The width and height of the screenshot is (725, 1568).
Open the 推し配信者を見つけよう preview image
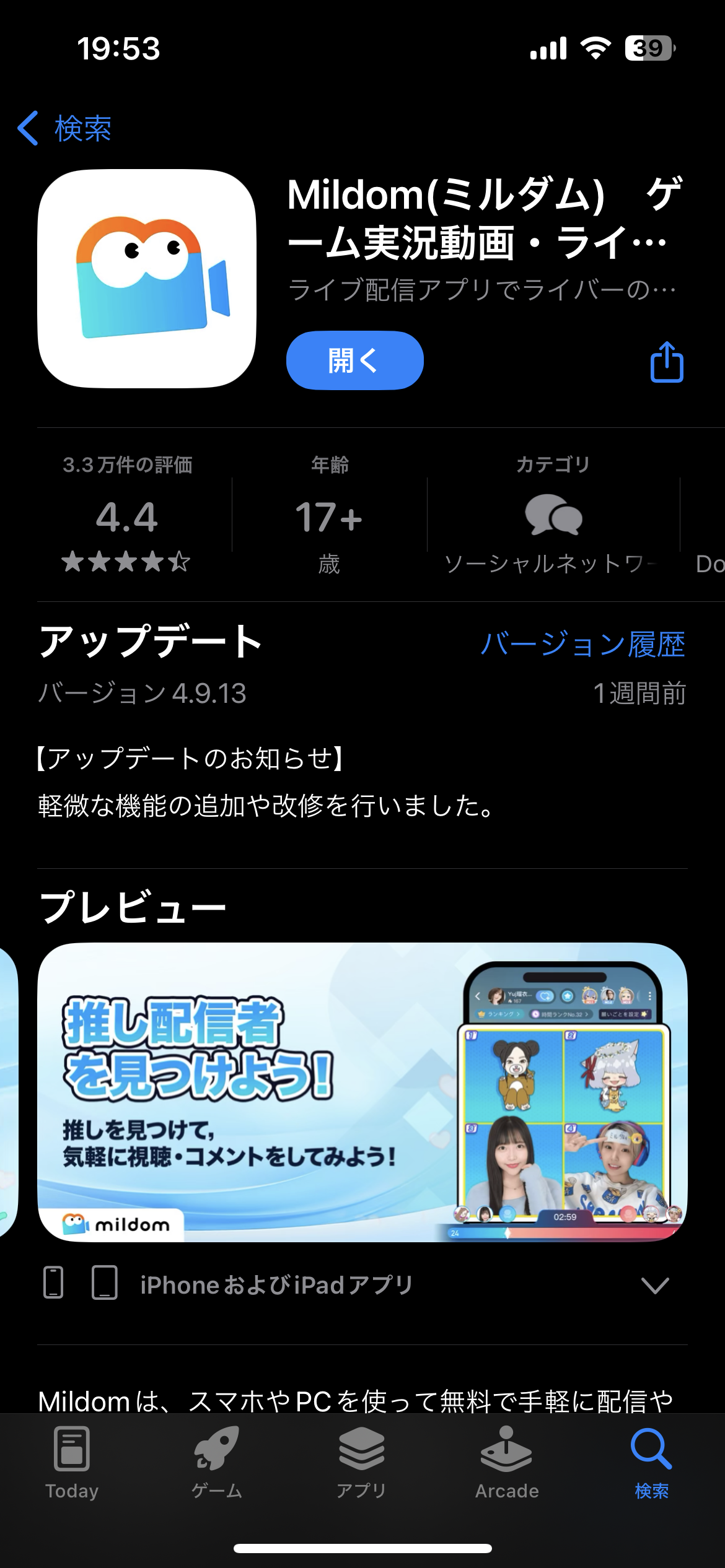(362, 1092)
